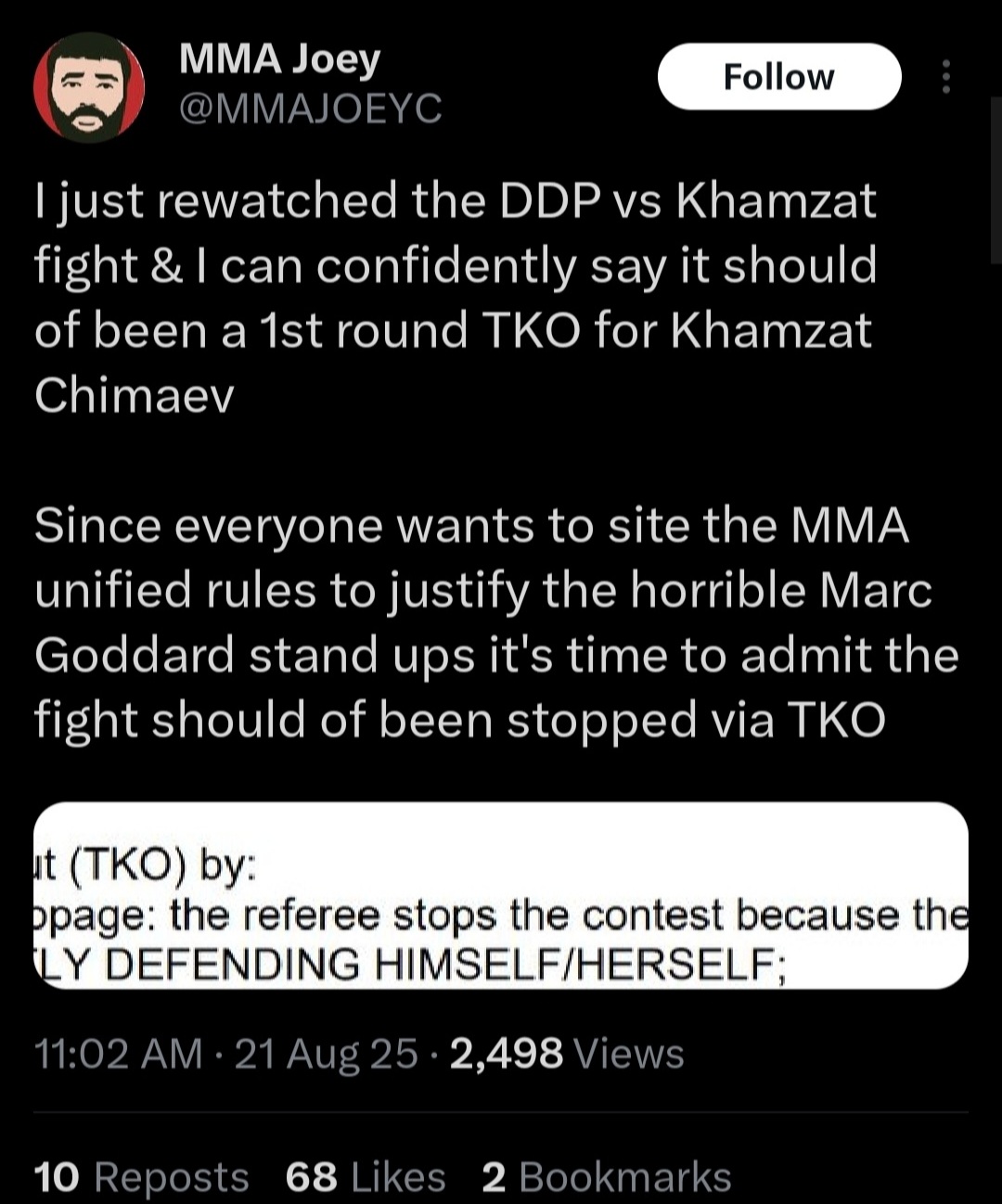Open the tweet's overflow menu
This screenshot has width=1002, height=1204.
[945, 77]
